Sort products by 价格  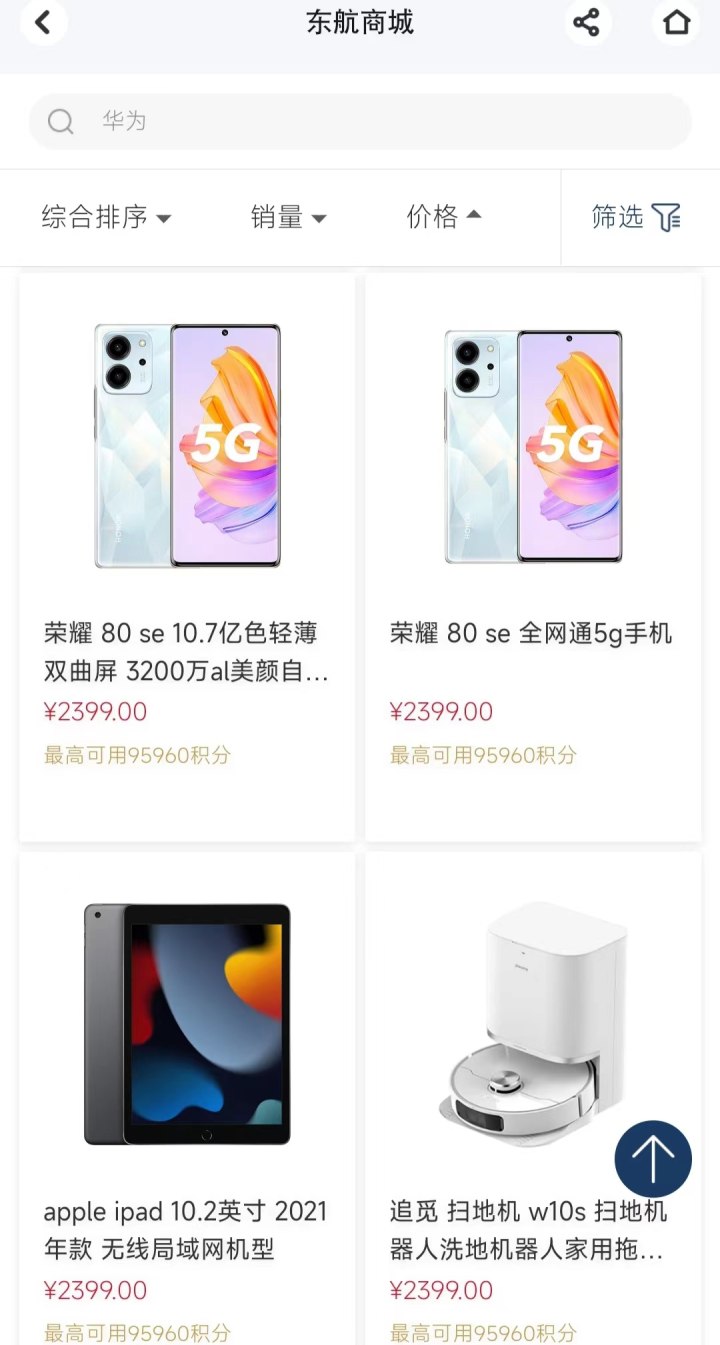click(x=444, y=216)
